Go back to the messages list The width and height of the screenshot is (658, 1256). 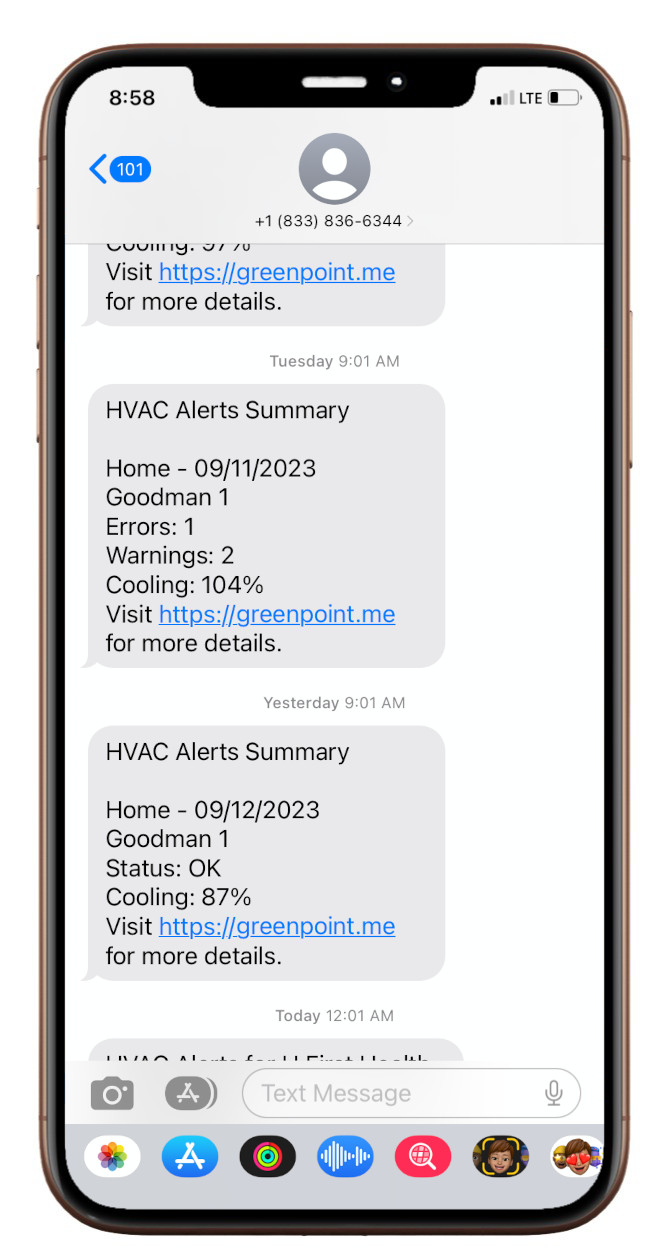click(x=119, y=169)
